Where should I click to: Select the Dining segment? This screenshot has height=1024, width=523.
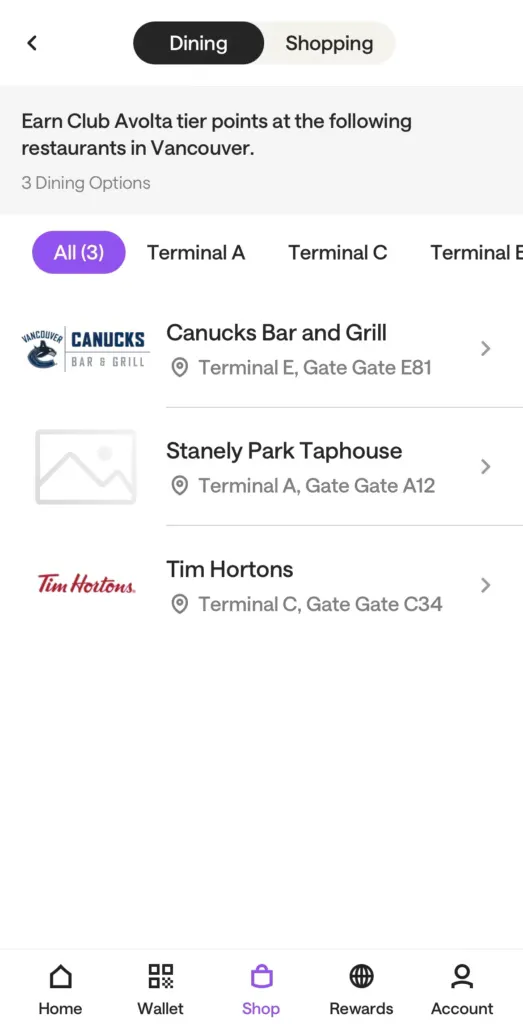pyautogui.click(x=198, y=43)
